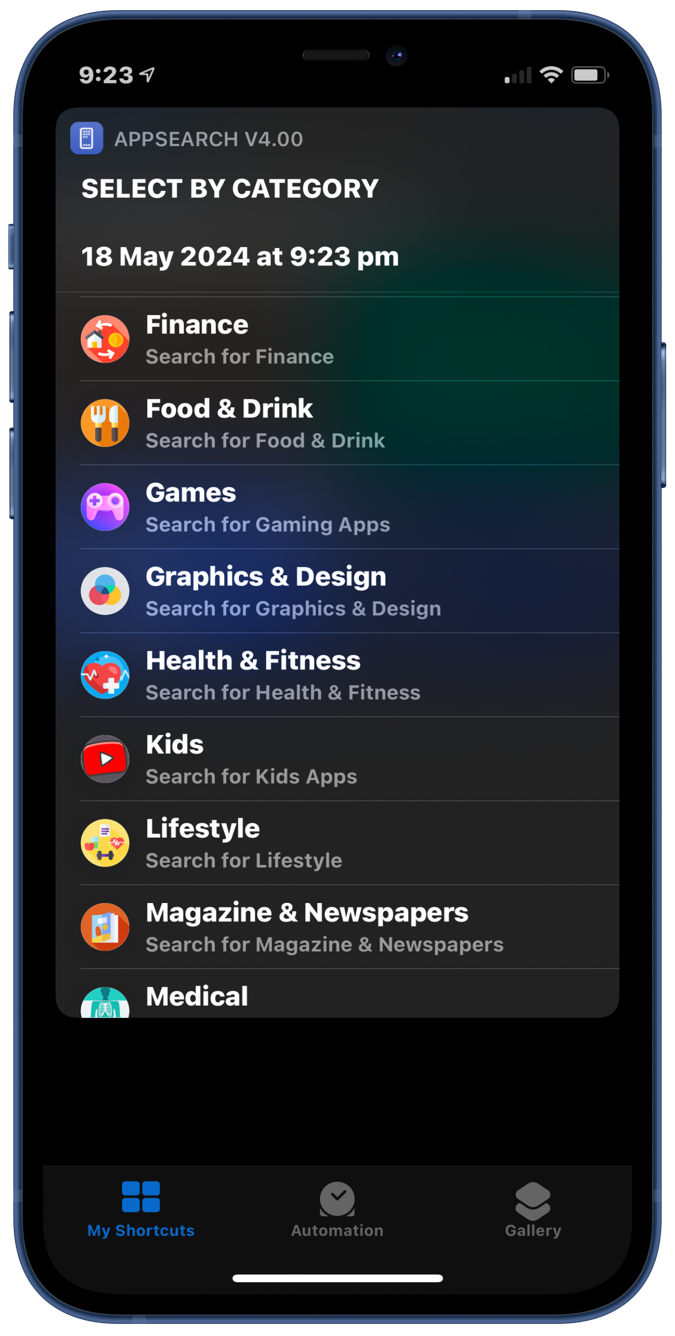The image size is (675, 1336).
Task: Choose the Food & Drink category
Action: pos(337,423)
